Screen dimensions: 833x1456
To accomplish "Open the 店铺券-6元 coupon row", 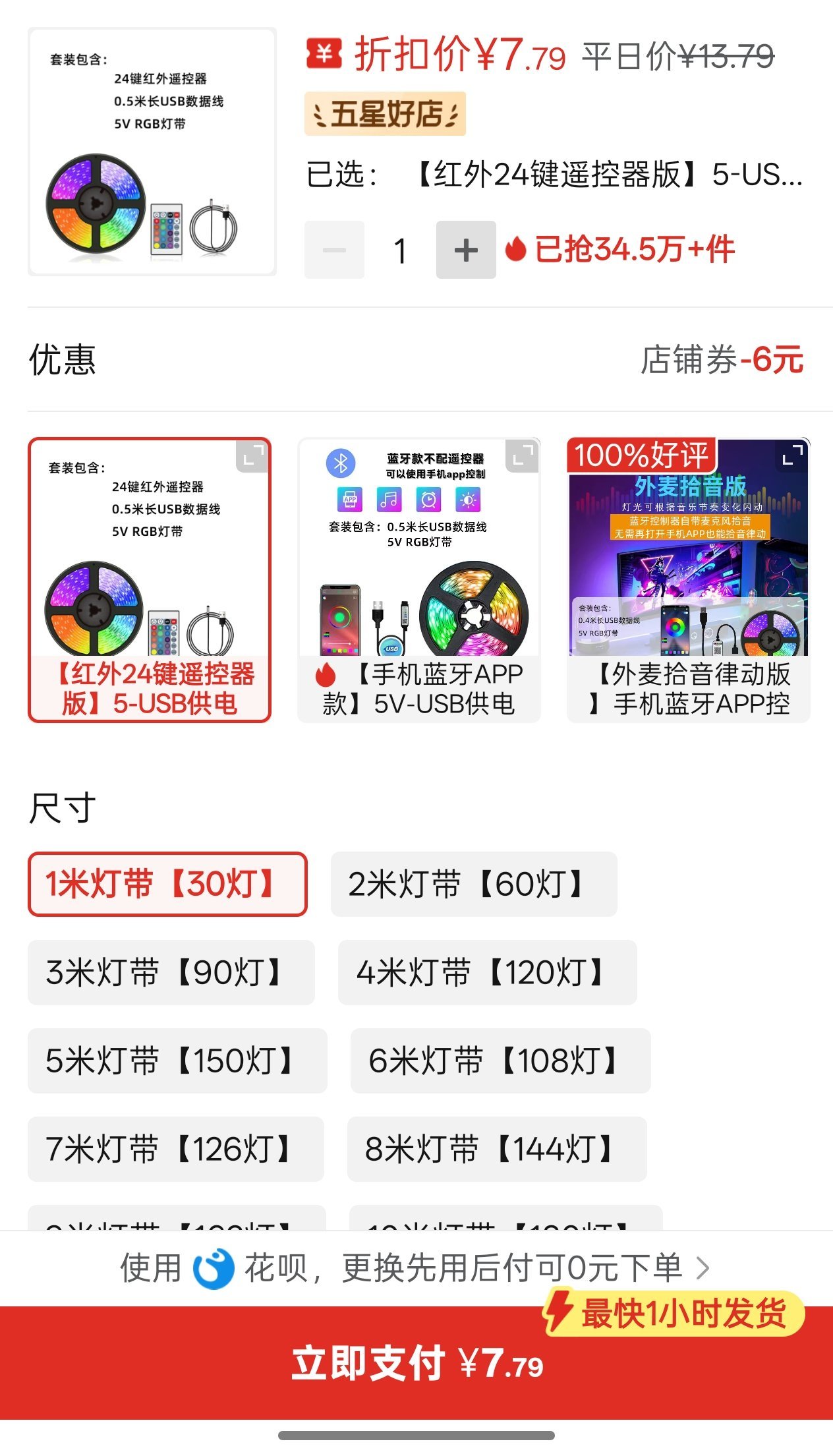I will pyautogui.click(x=722, y=360).
